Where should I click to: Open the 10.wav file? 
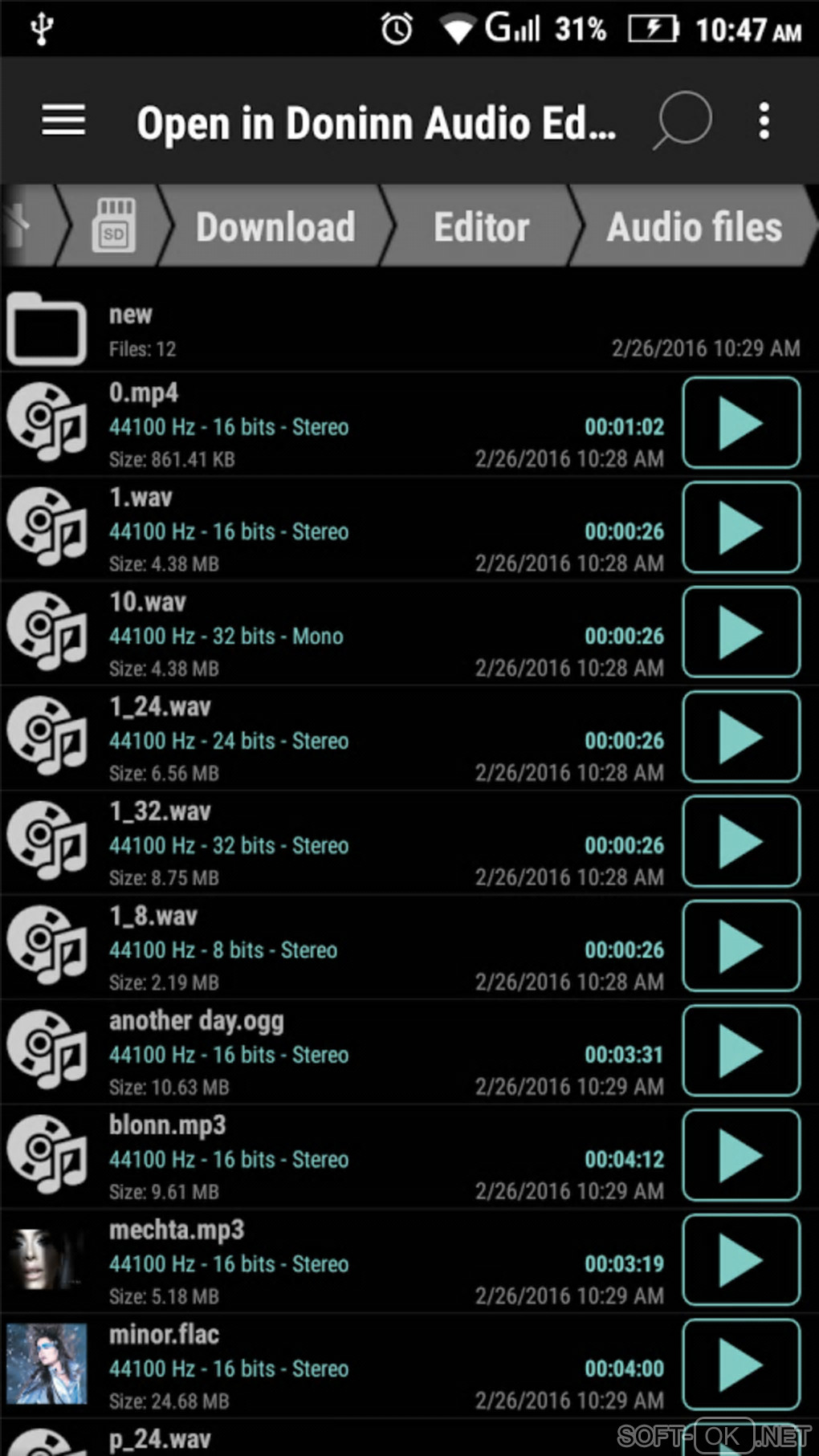(x=321, y=634)
